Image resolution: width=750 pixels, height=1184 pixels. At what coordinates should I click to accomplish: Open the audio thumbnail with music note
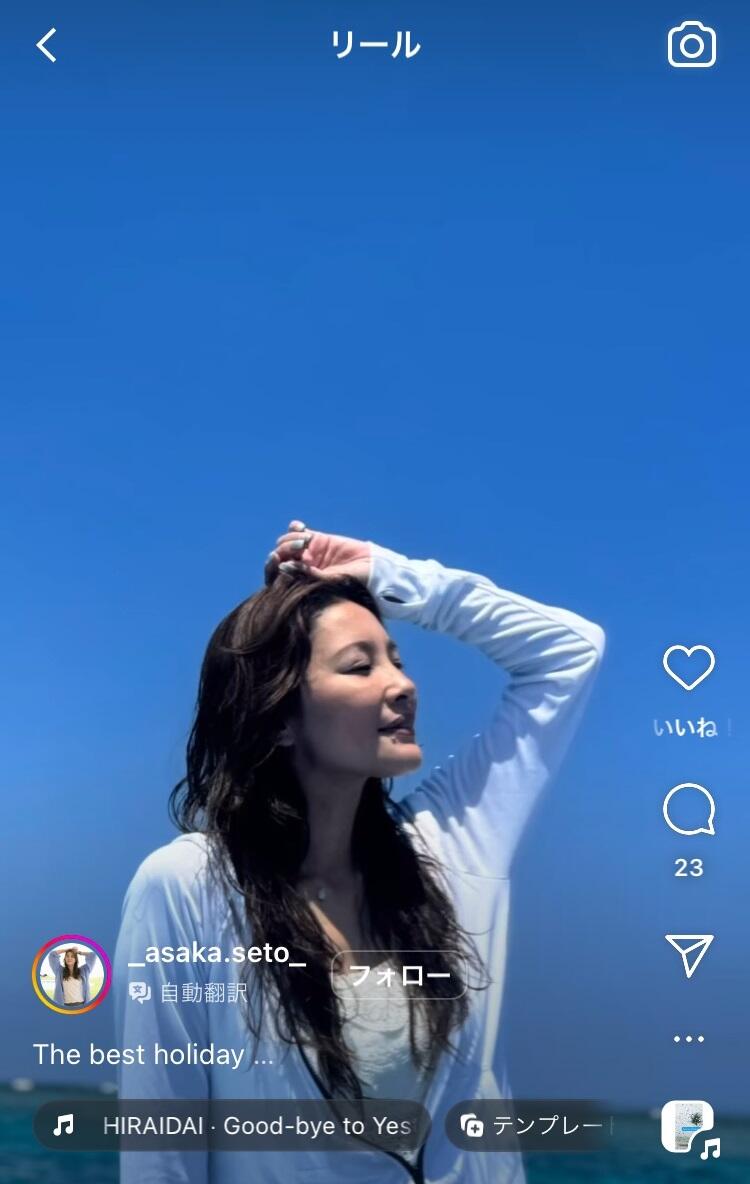[x=689, y=1127]
